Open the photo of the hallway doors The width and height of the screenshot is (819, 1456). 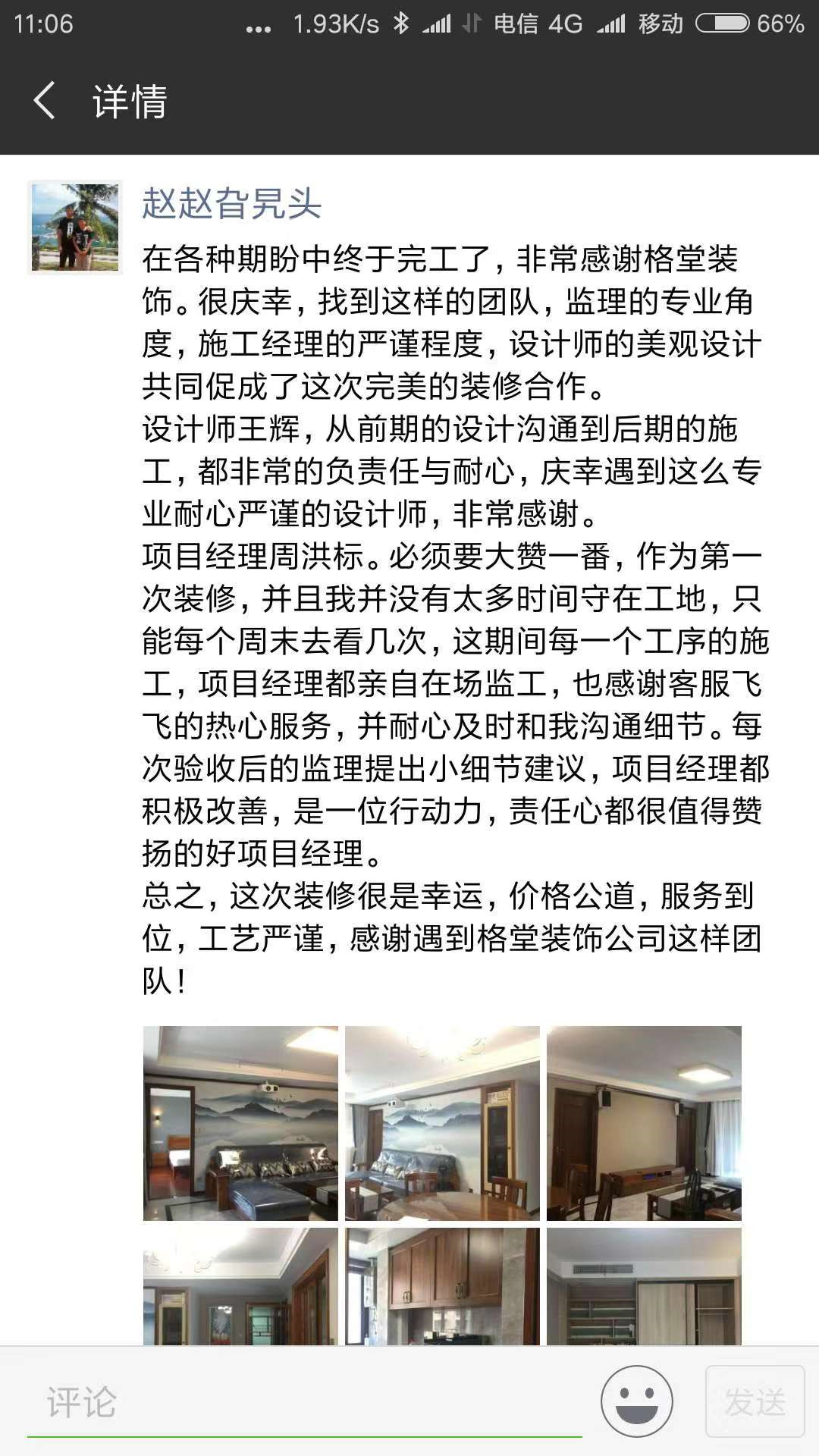click(240, 1288)
